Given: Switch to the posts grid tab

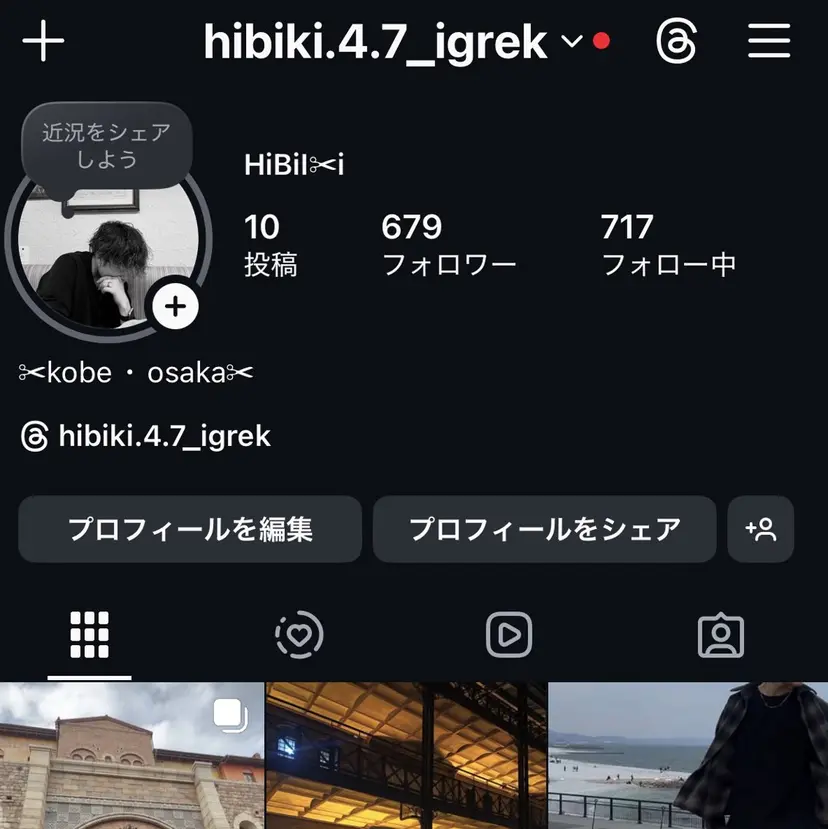Looking at the screenshot, I should pos(89,634).
